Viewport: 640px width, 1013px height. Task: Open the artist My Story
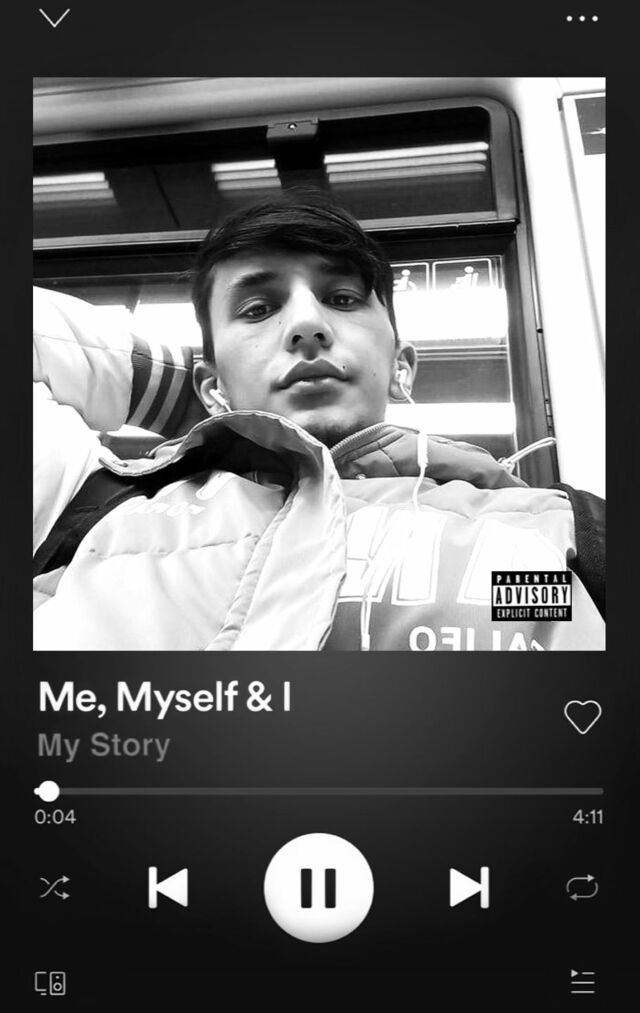[104, 746]
